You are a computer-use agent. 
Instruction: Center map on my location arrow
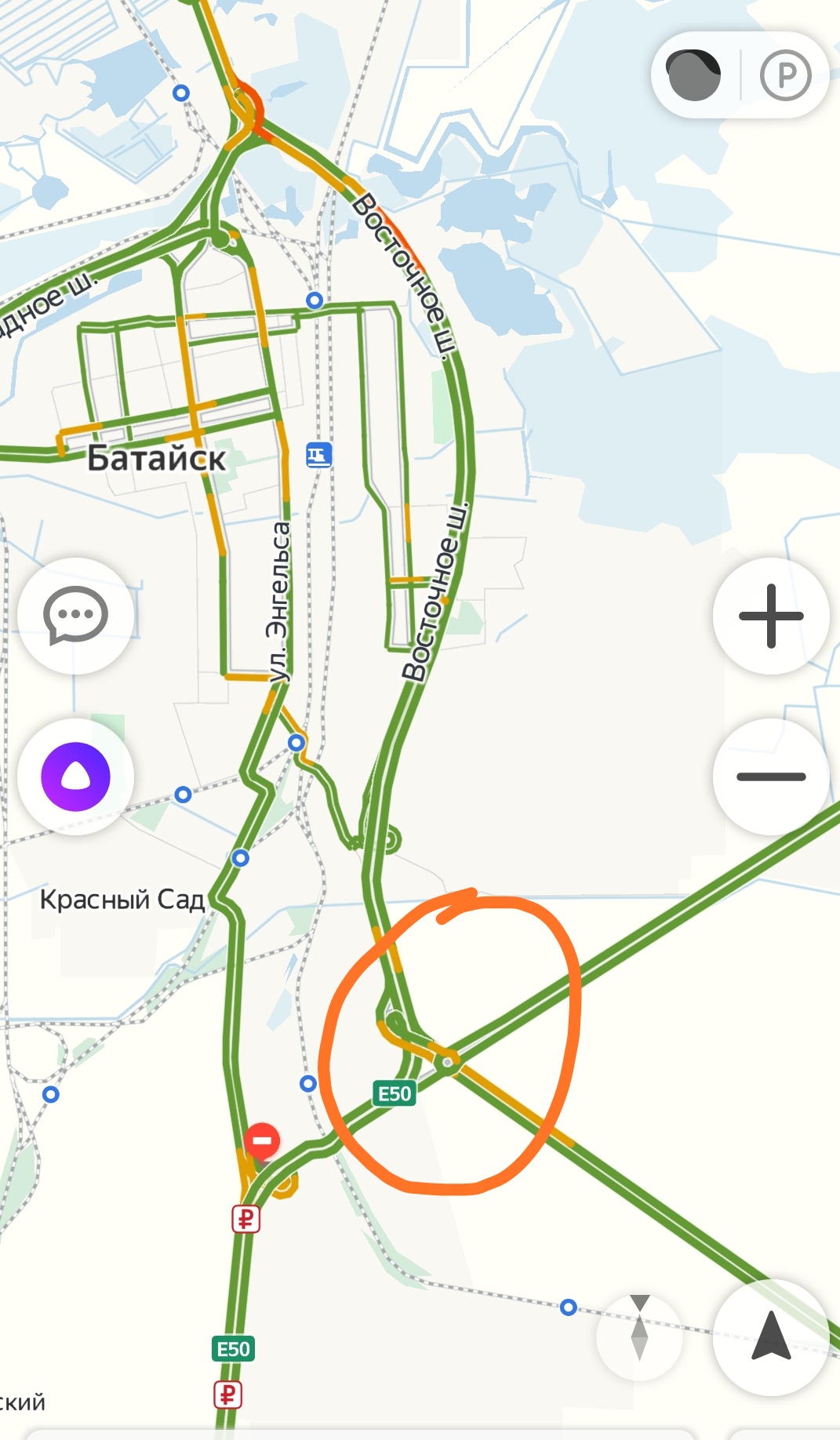coord(771,1336)
